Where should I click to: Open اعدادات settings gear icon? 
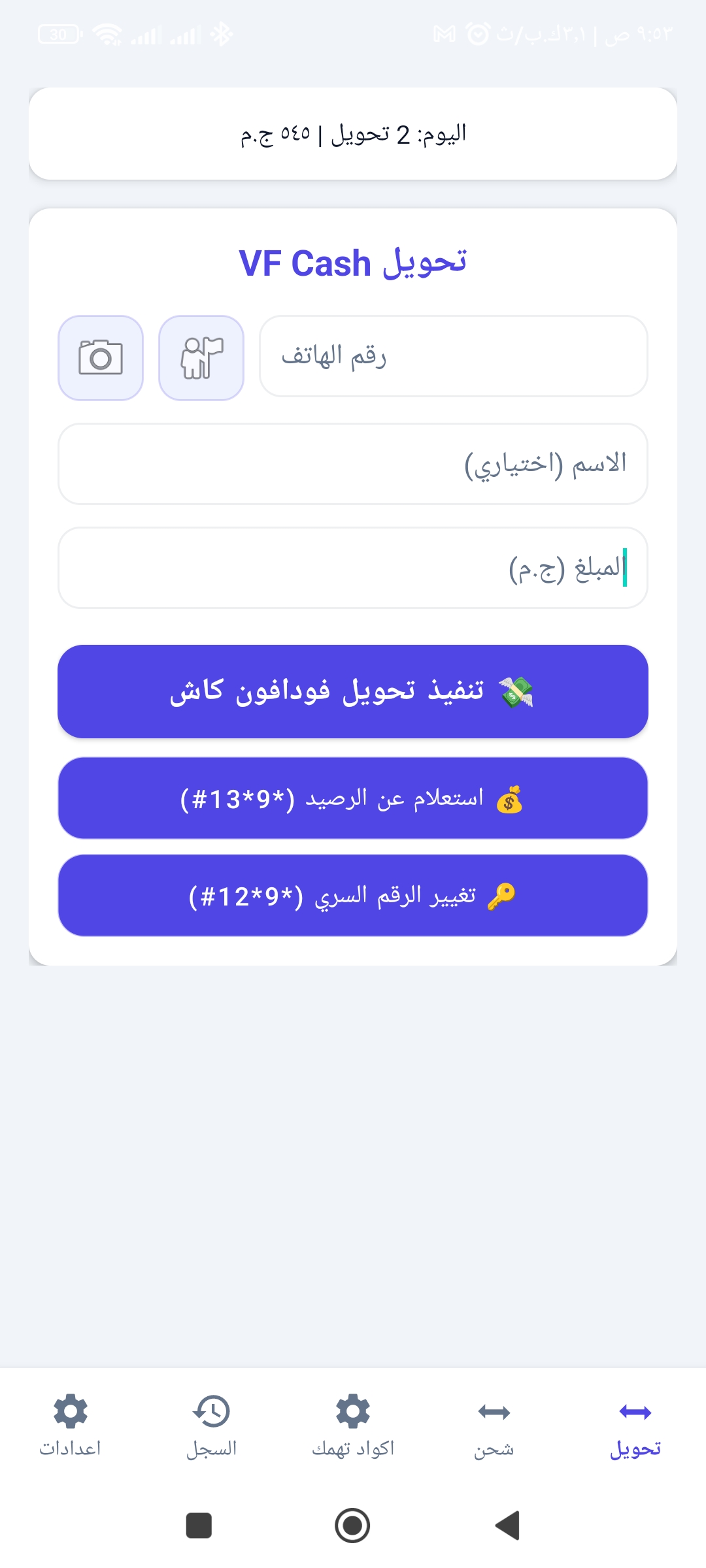click(72, 1411)
